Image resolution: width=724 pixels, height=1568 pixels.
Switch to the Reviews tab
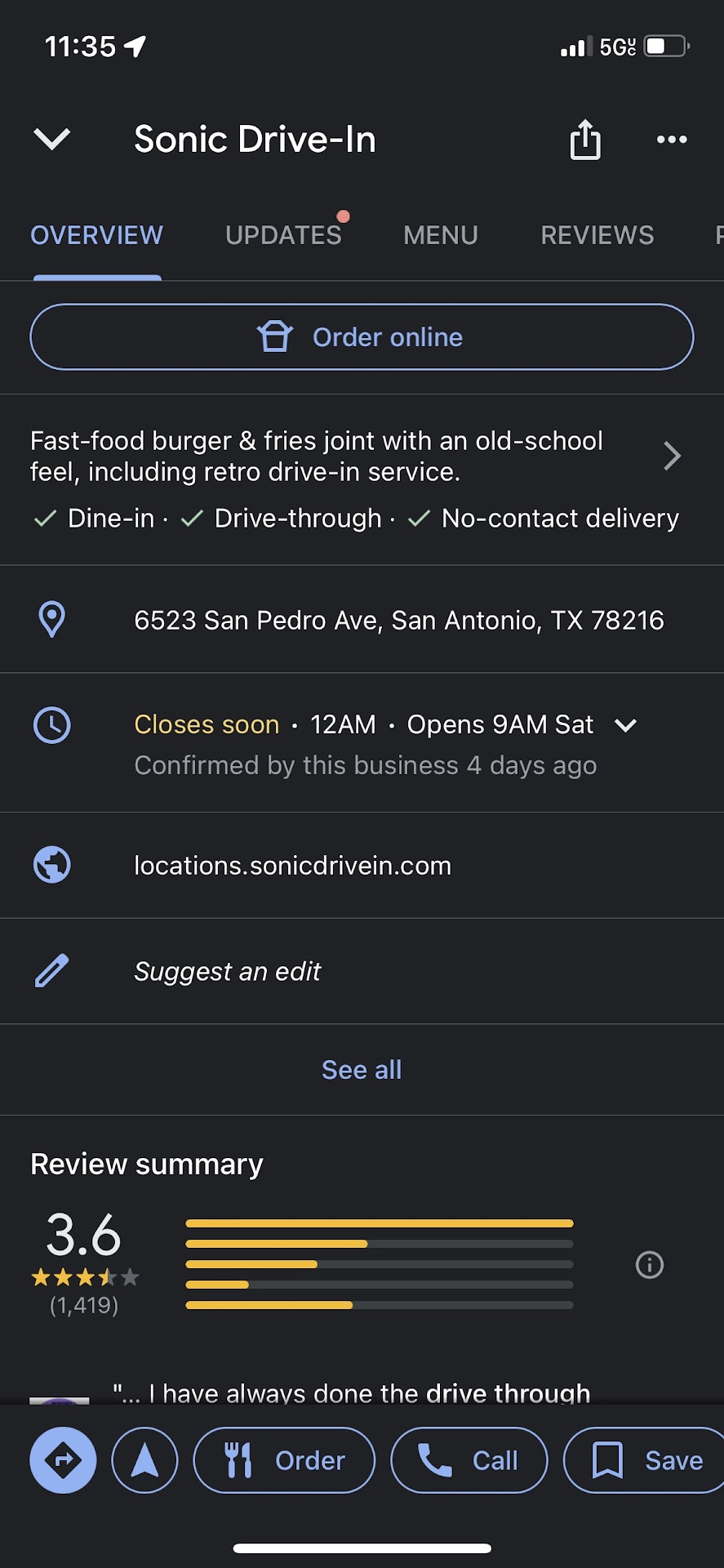click(597, 235)
